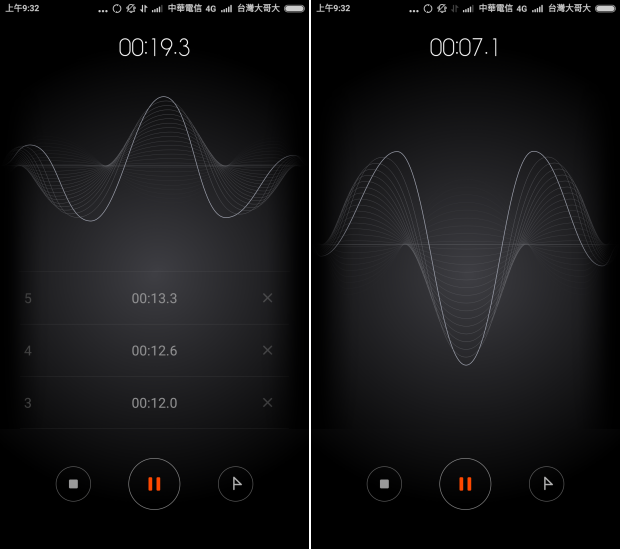This screenshot has height=549, width=620.
Task: Pause the recording showing 00:19.3
Action: [154, 484]
